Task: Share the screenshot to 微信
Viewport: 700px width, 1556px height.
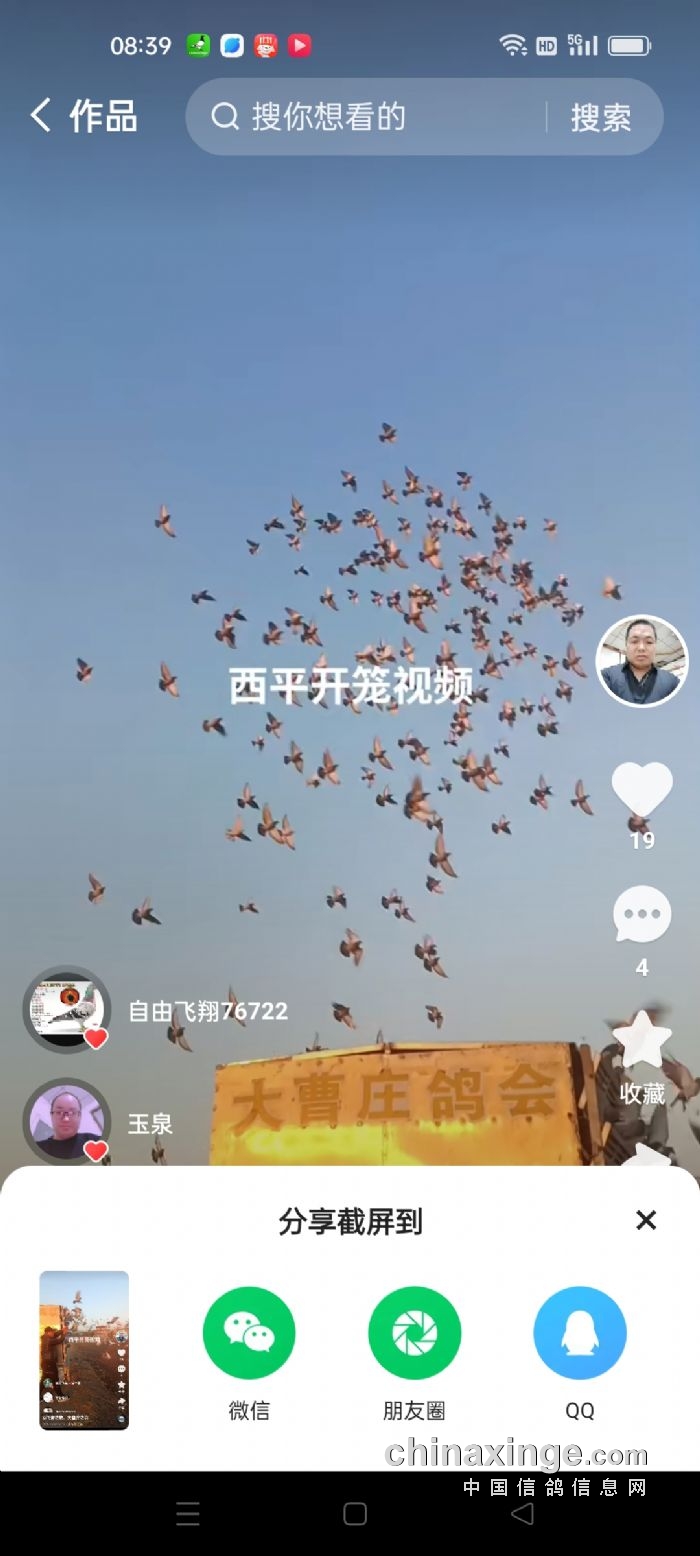Action: click(x=249, y=1333)
